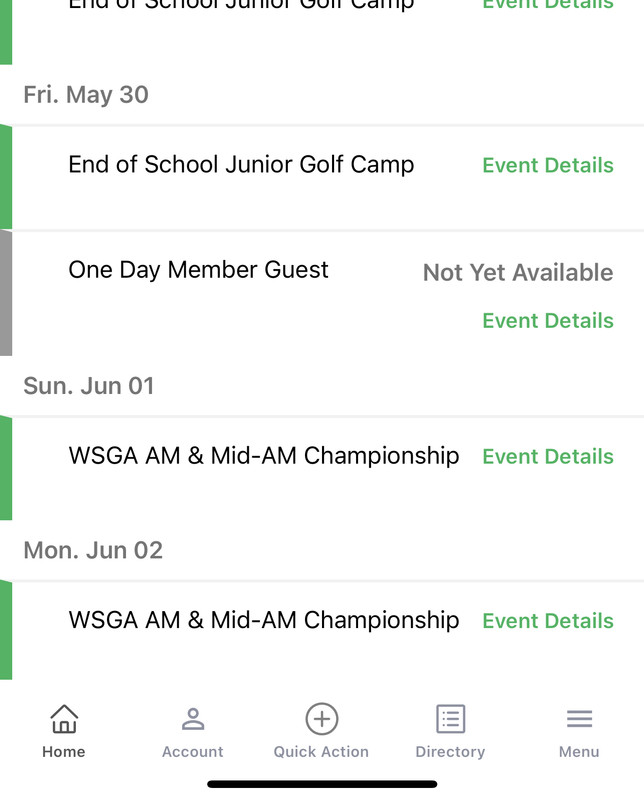Open Event Details for Sunday Jun 01 WSGA Championship
This screenshot has height=800, width=644.
[x=547, y=457]
